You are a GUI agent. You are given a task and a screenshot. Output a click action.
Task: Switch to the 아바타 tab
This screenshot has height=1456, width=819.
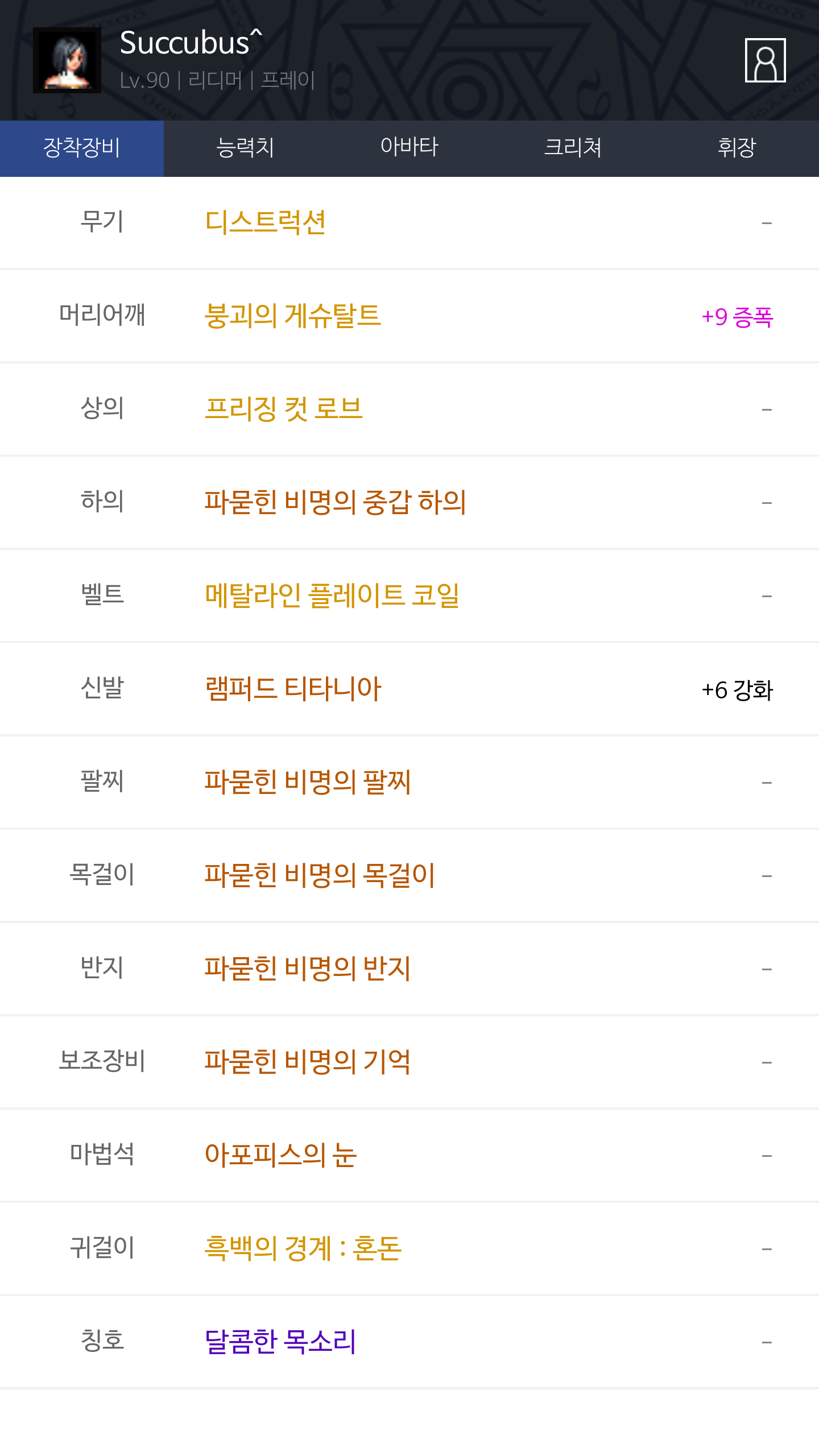click(409, 148)
